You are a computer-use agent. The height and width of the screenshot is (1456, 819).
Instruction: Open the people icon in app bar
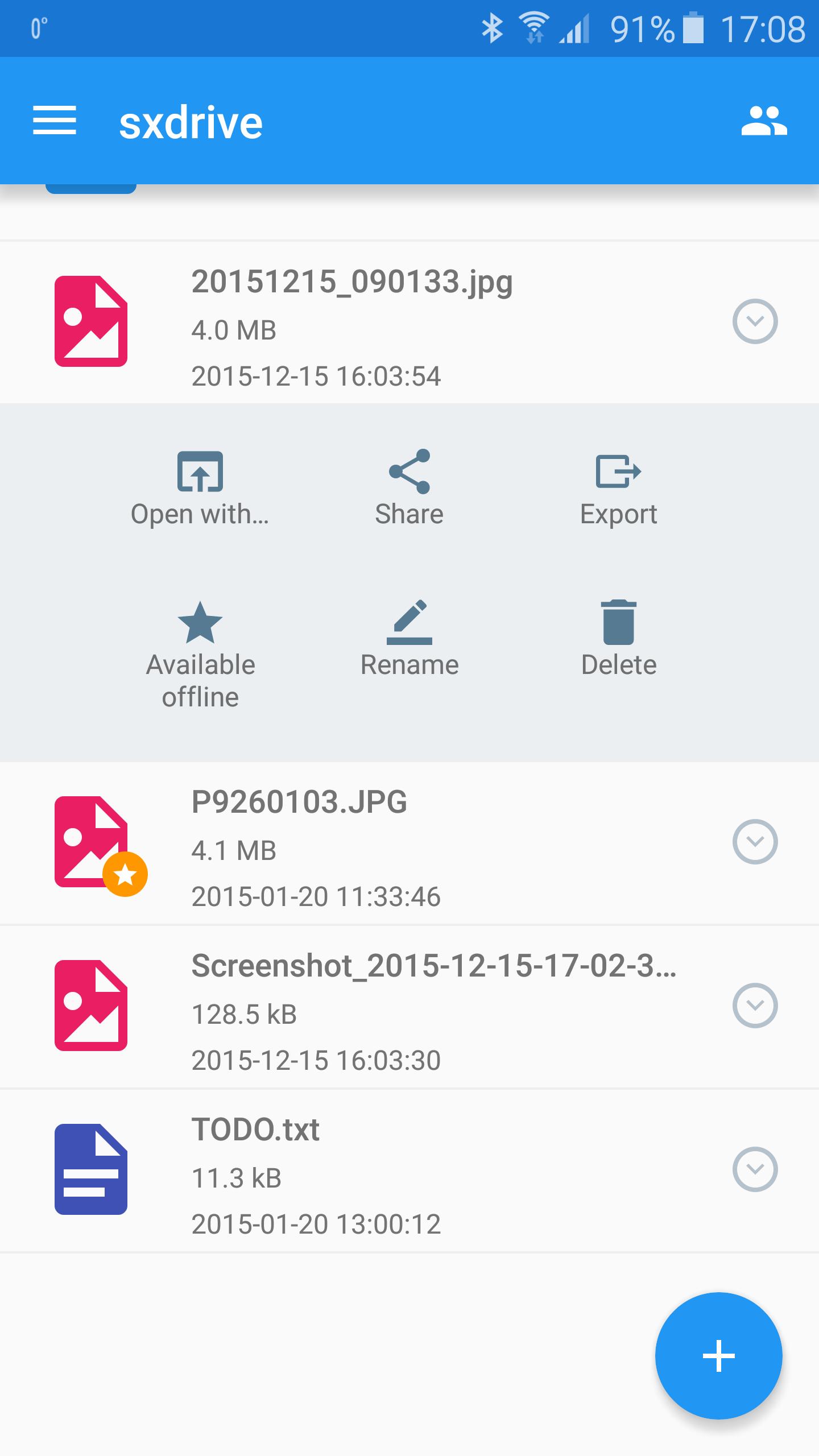764,121
